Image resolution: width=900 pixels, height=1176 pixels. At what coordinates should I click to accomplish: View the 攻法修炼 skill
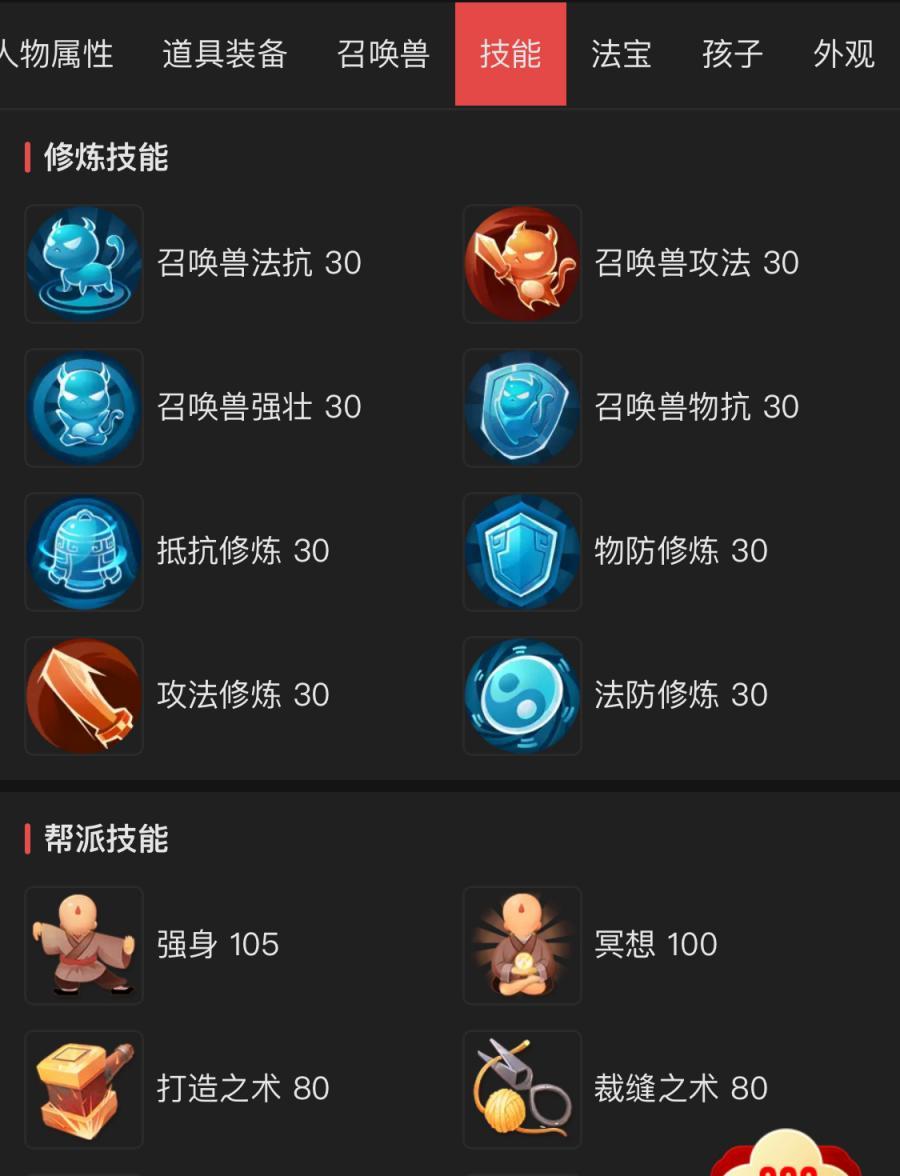tap(84, 696)
